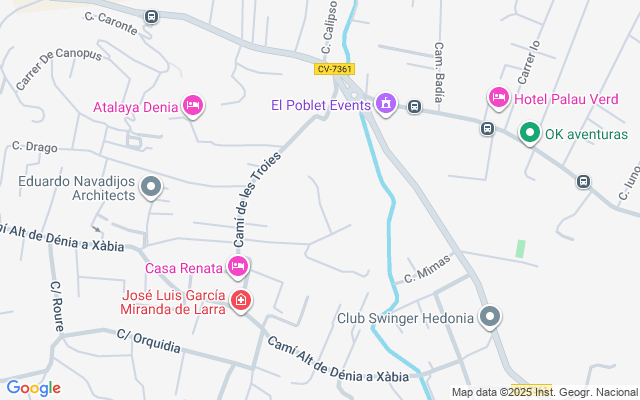Open the Casa Renata hotel pin
The height and width of the screenshot is (400, 640).
coord(238,266)
